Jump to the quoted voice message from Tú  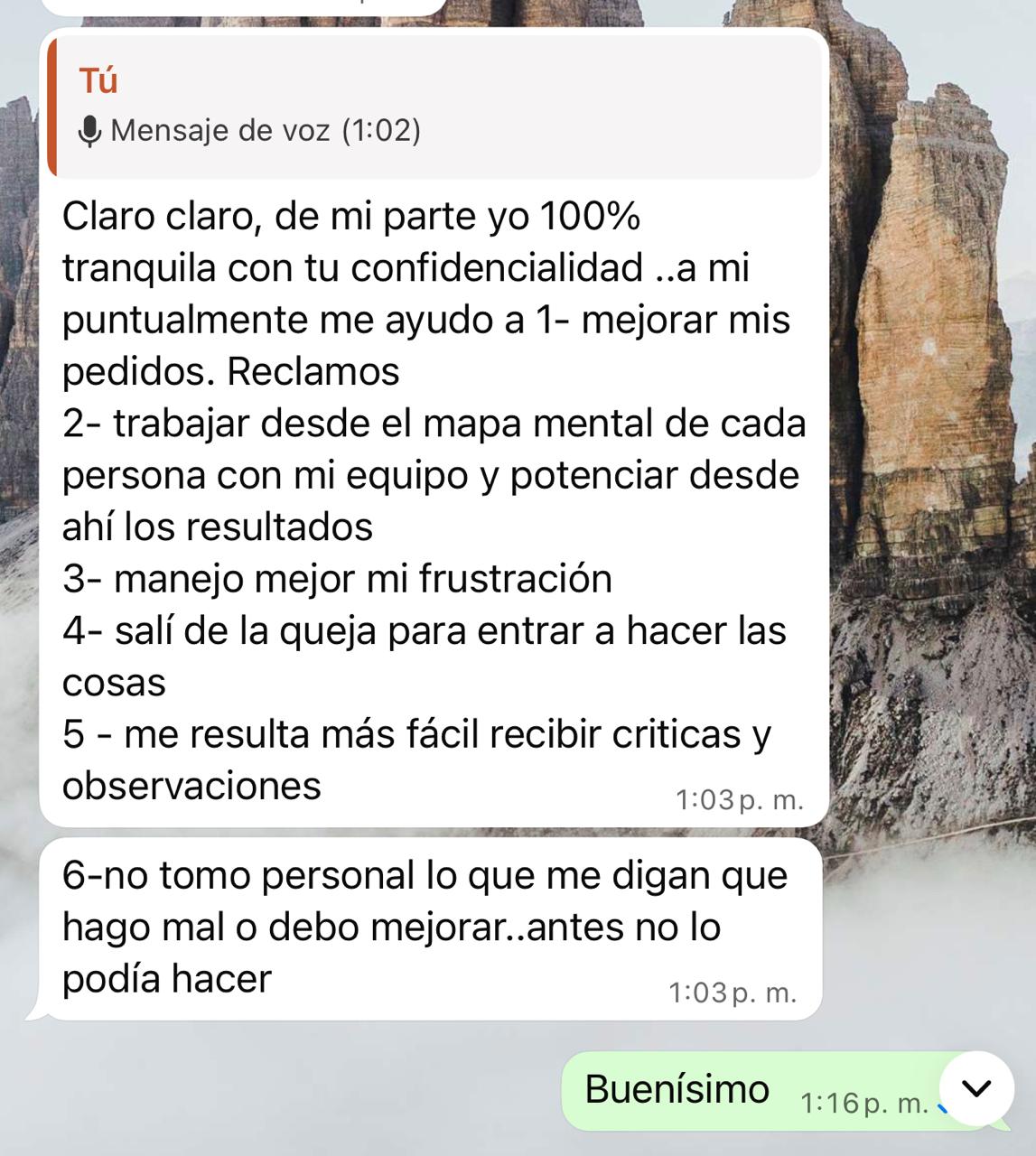click(434, 107)
